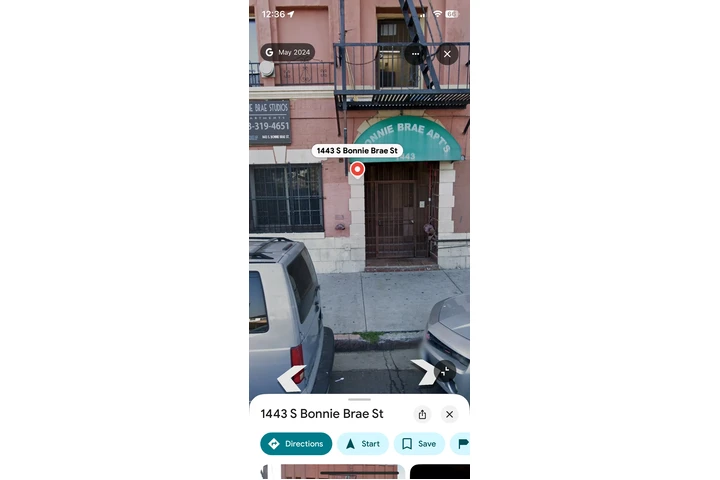Tap the May 2024 date chip
Image resolution: width=720 pixels, height=480 pixels.
click(x=289, y=52)
